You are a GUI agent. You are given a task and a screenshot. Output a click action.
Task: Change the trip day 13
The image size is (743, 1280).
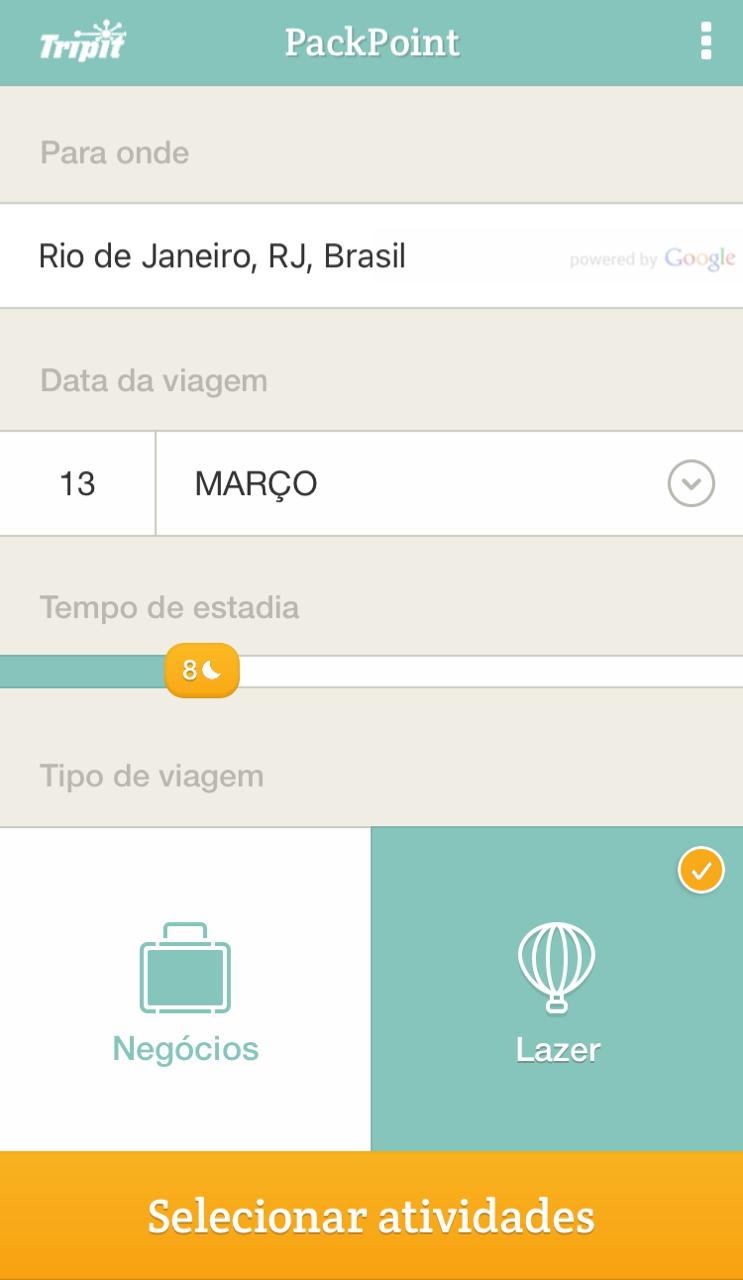tap(77, 484)
